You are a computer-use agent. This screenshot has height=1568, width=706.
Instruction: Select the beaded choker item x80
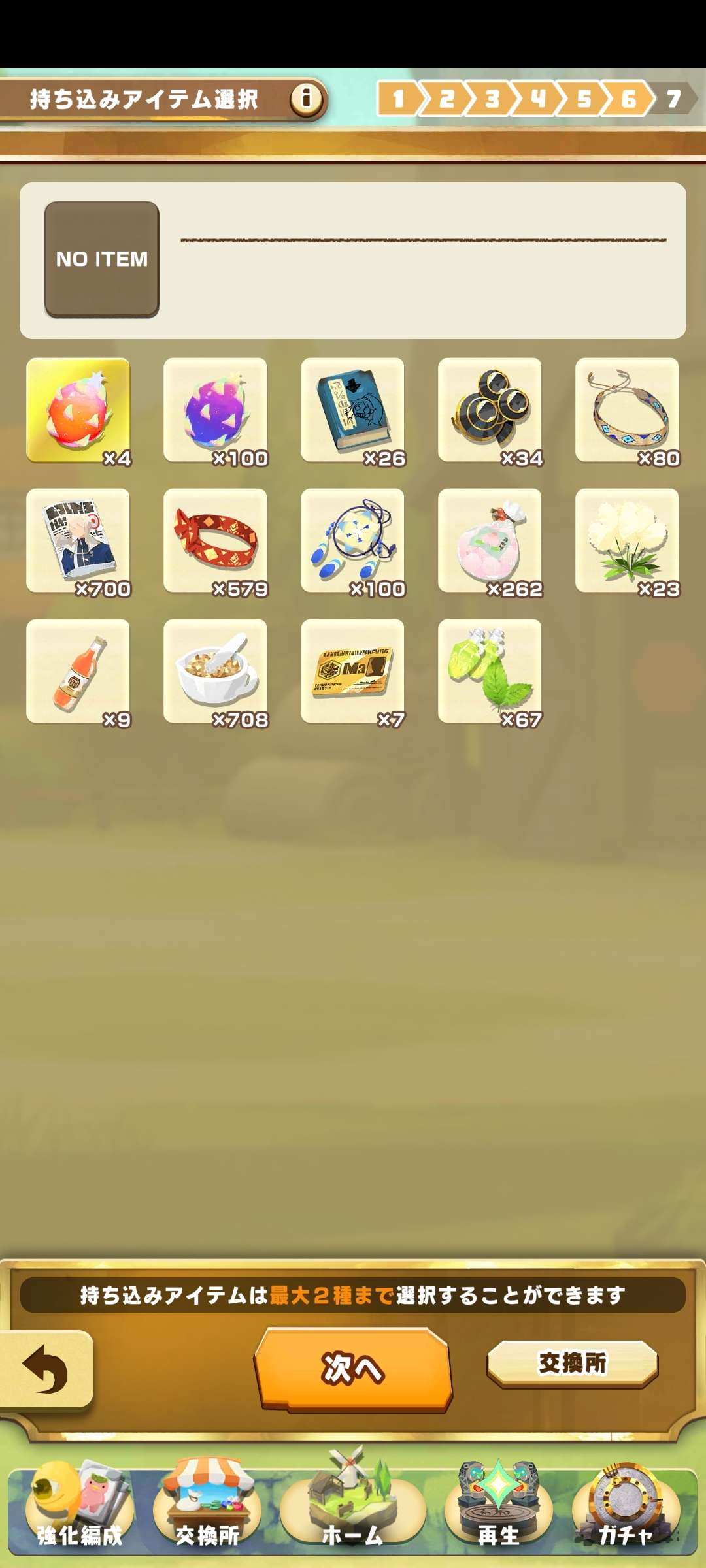point(628,410)
